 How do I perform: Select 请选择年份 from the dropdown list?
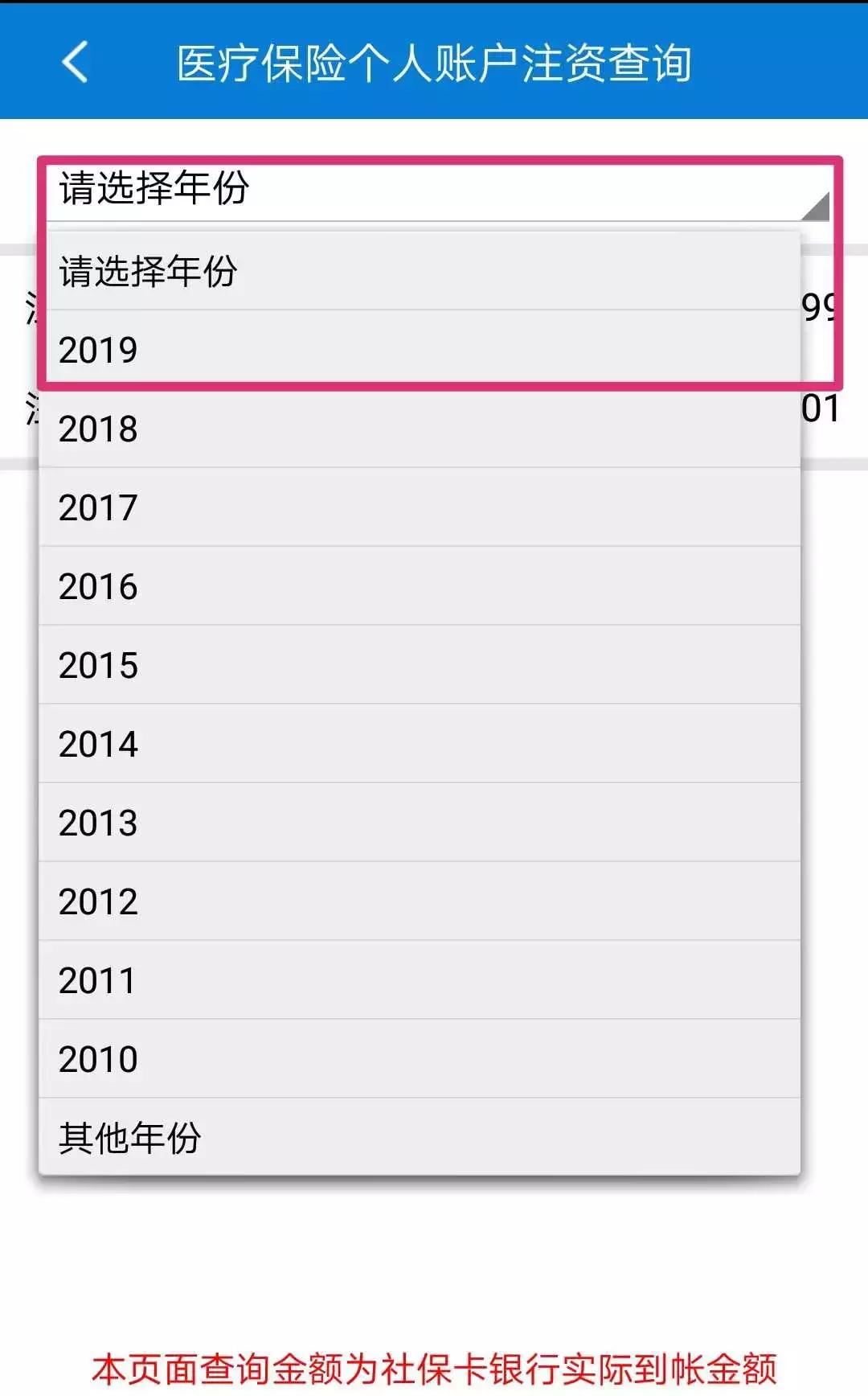point(149,272)
